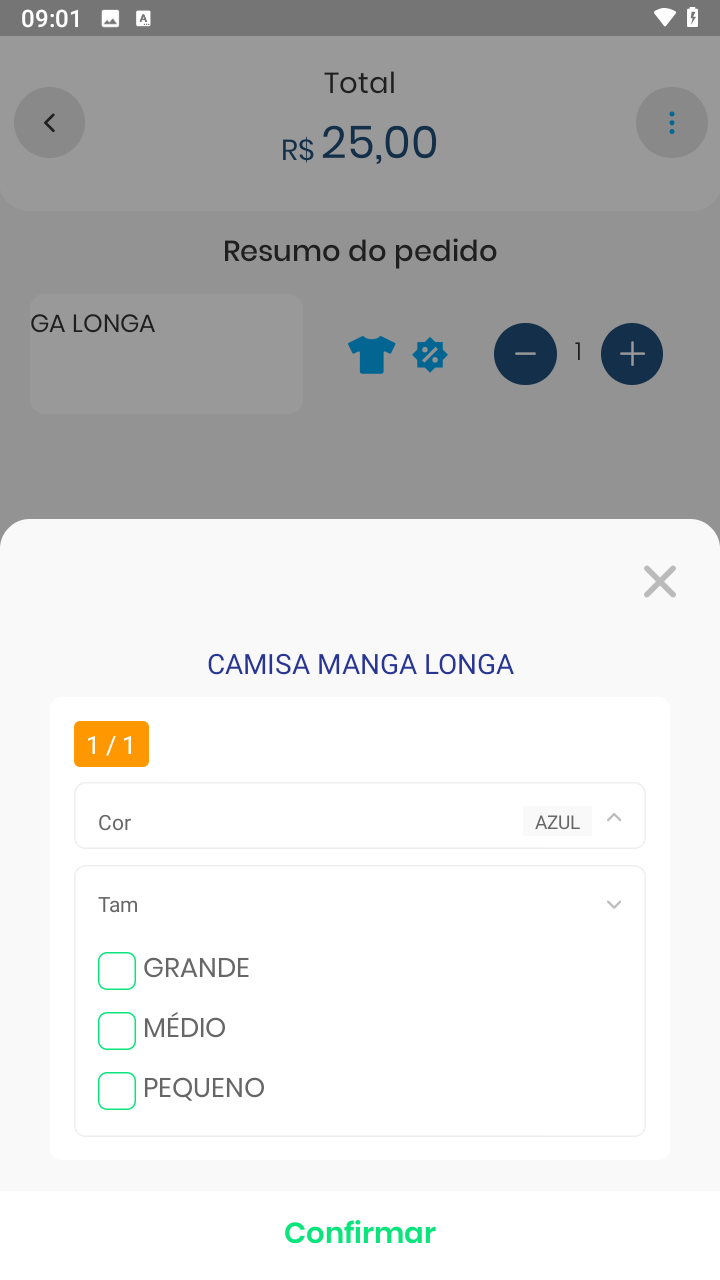Tap the back arrow at top left
The height and width of the screenshot is (1280, 720).
pyautogui.click(x=49, y=121)
